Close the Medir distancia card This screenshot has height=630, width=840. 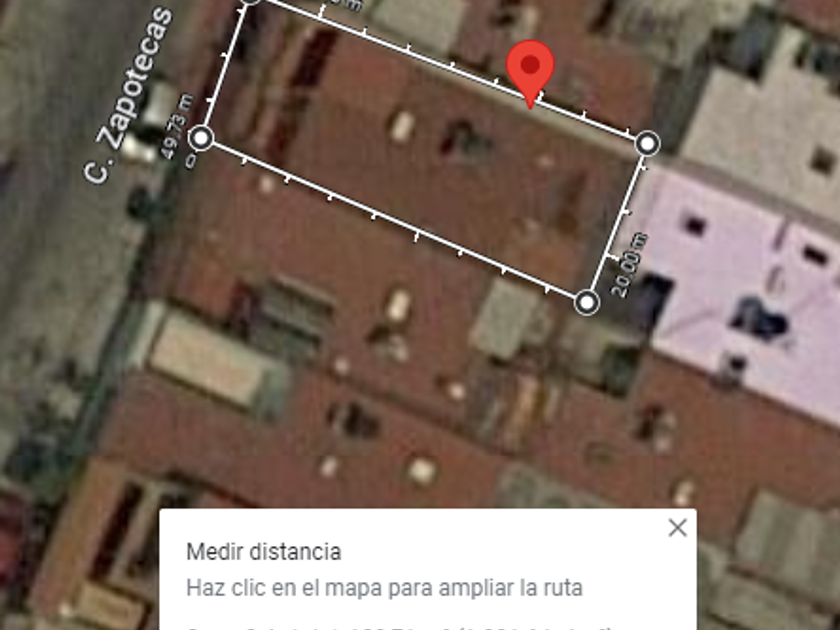(677, 528)
